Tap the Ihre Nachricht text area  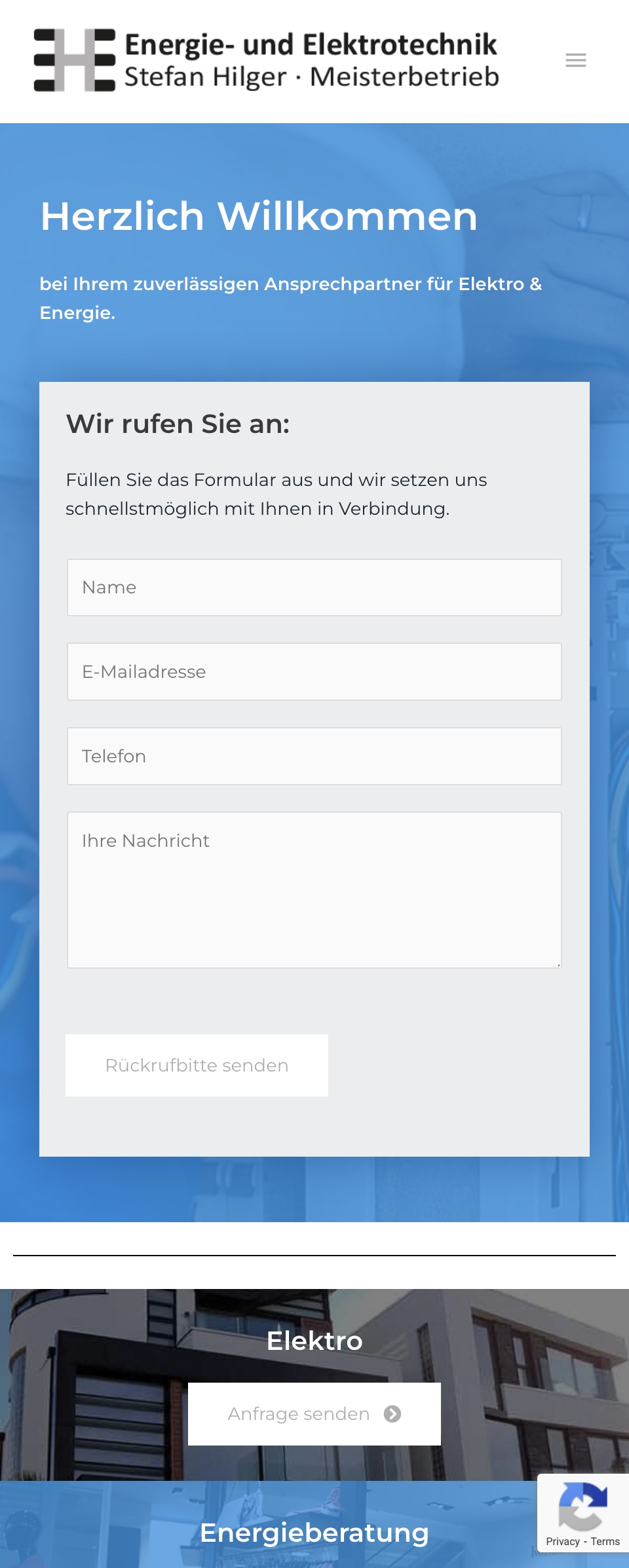coord(314,890)
